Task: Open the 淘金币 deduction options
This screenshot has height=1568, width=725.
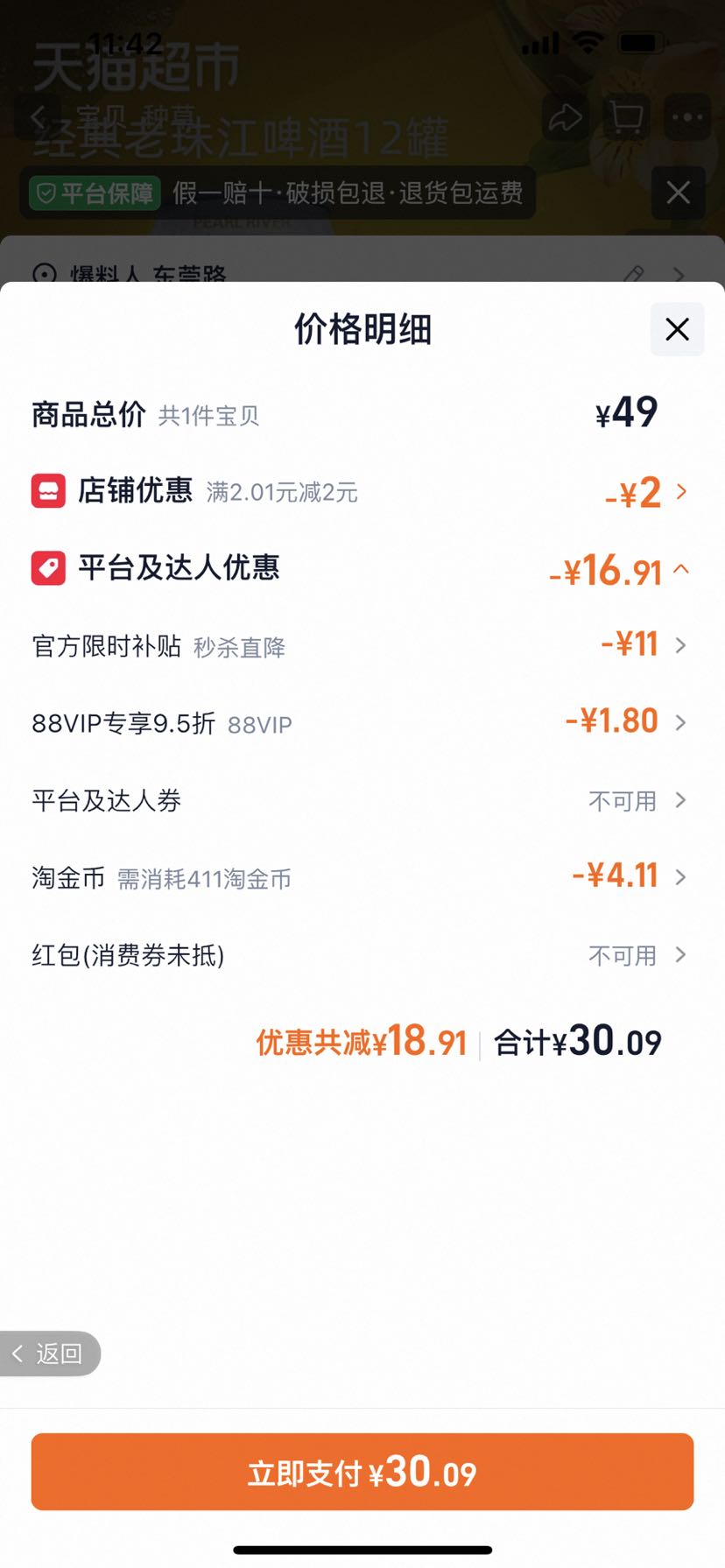Action: (362, 876)
